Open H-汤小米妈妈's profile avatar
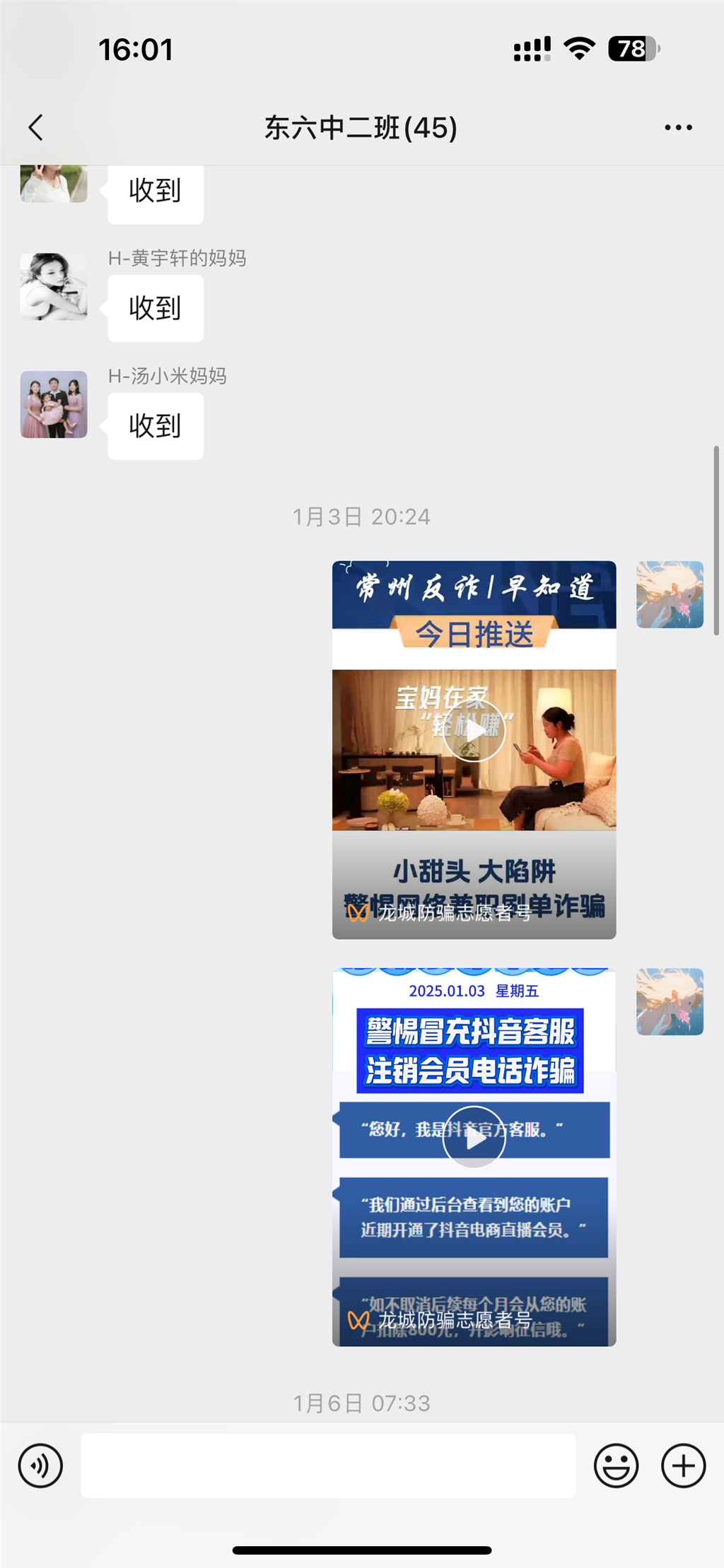The height and width of the screenshot is (1568, 724). 54,404
